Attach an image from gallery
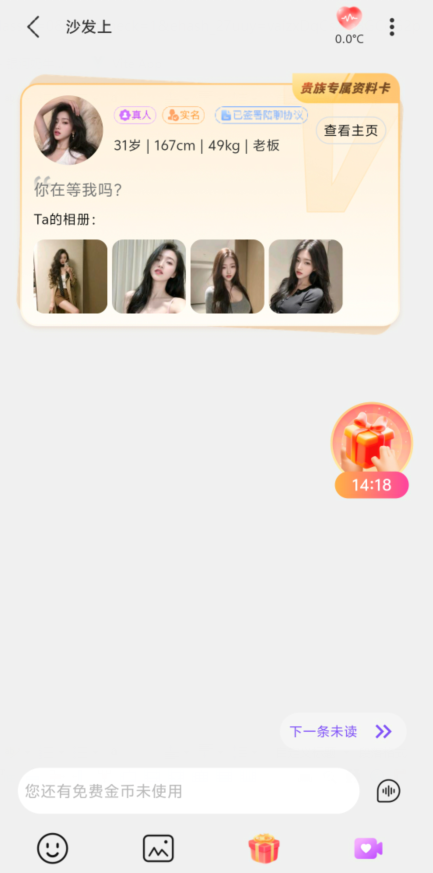Viewport: 433px width, 873px height. tap(159, 849)
